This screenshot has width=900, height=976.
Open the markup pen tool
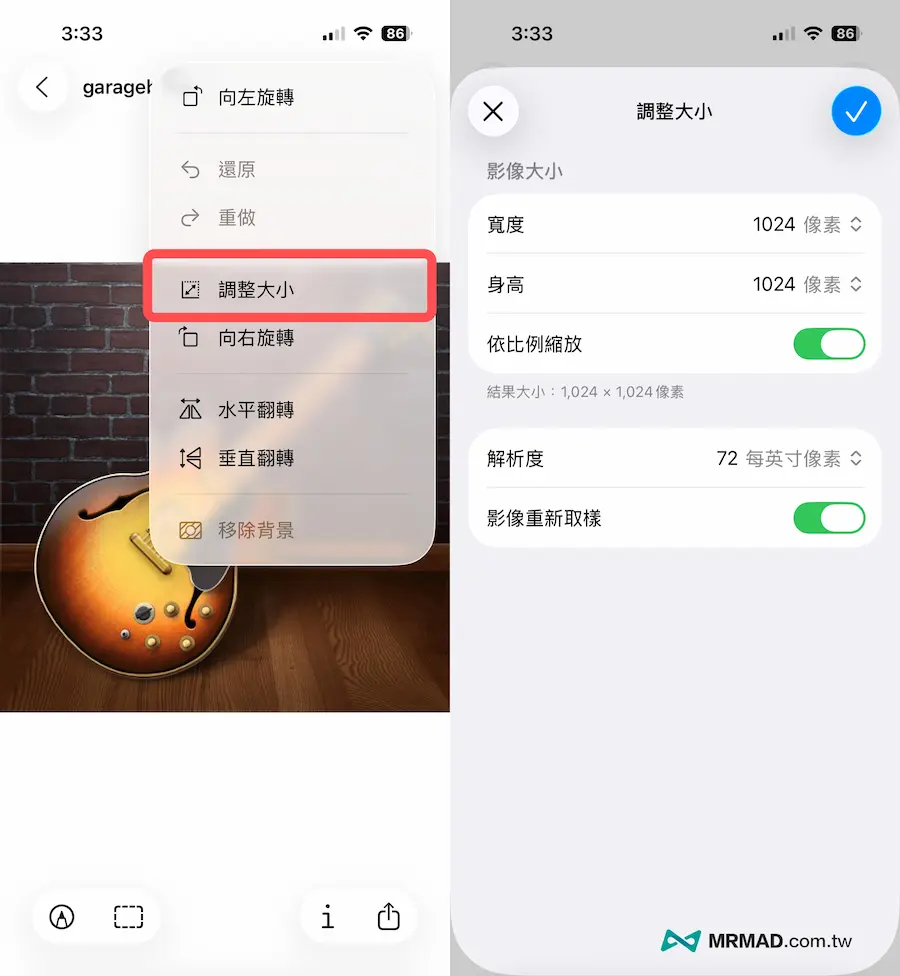coord(62,917)
